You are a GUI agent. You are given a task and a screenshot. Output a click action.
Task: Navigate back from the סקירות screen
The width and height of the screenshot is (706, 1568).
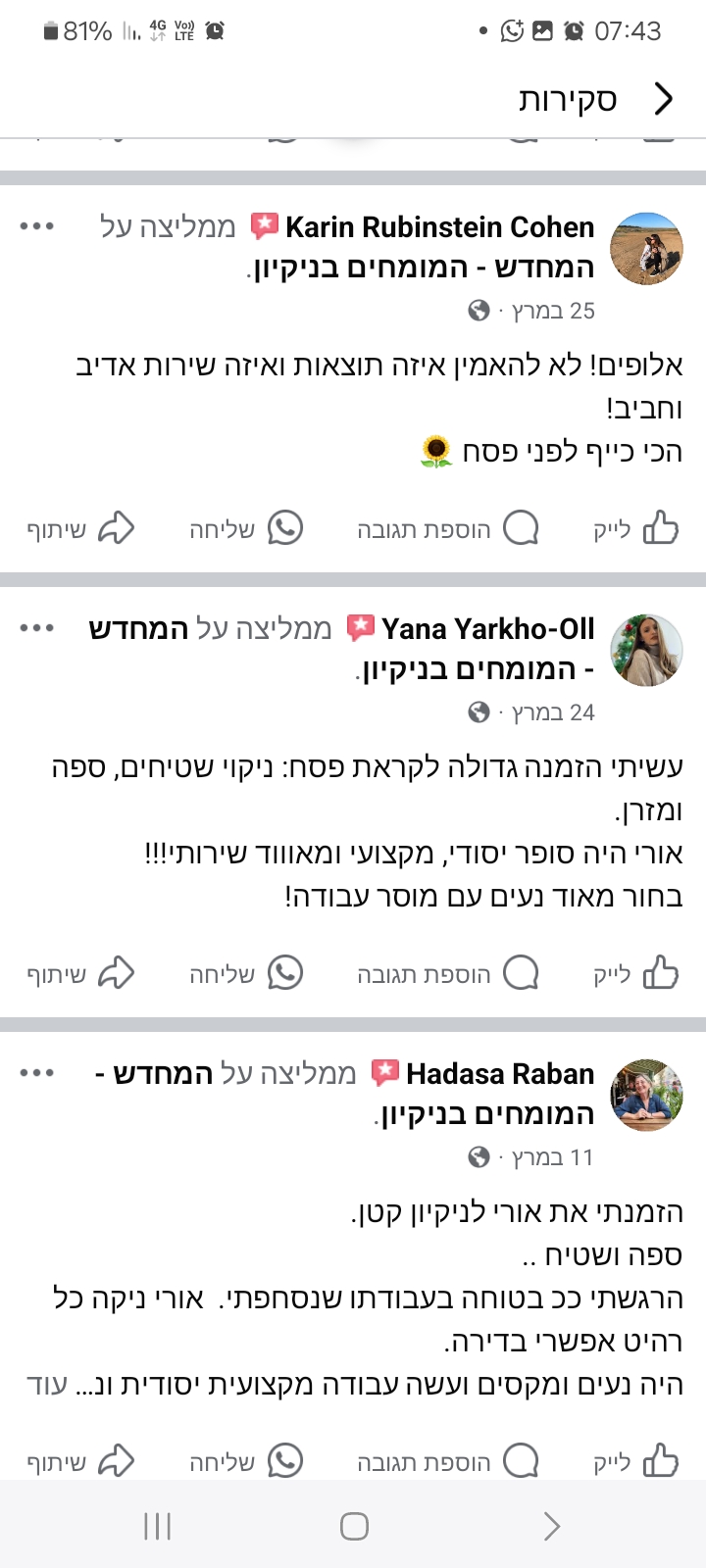pyautogui.click(x=665, y=98)
